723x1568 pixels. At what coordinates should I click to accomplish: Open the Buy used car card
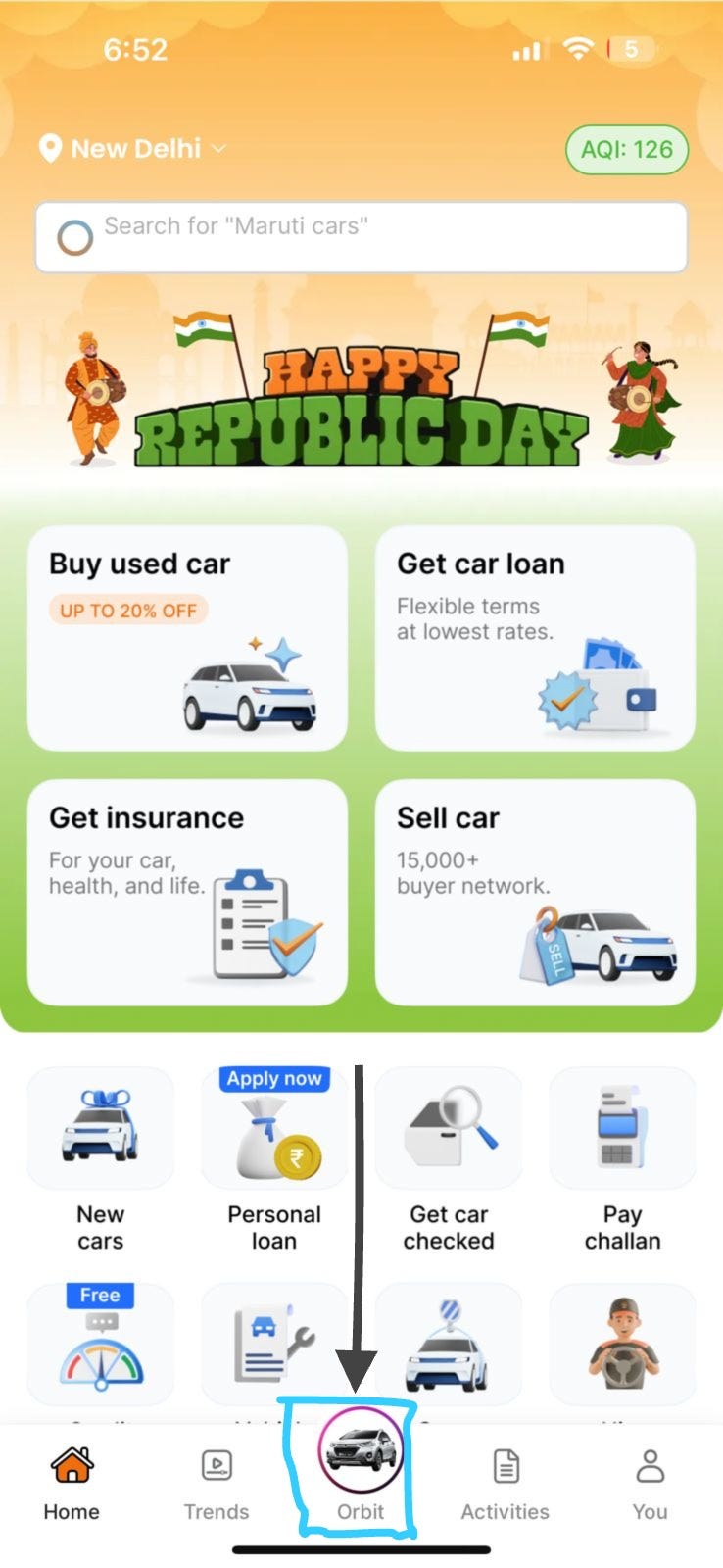[x=187, y=638]
